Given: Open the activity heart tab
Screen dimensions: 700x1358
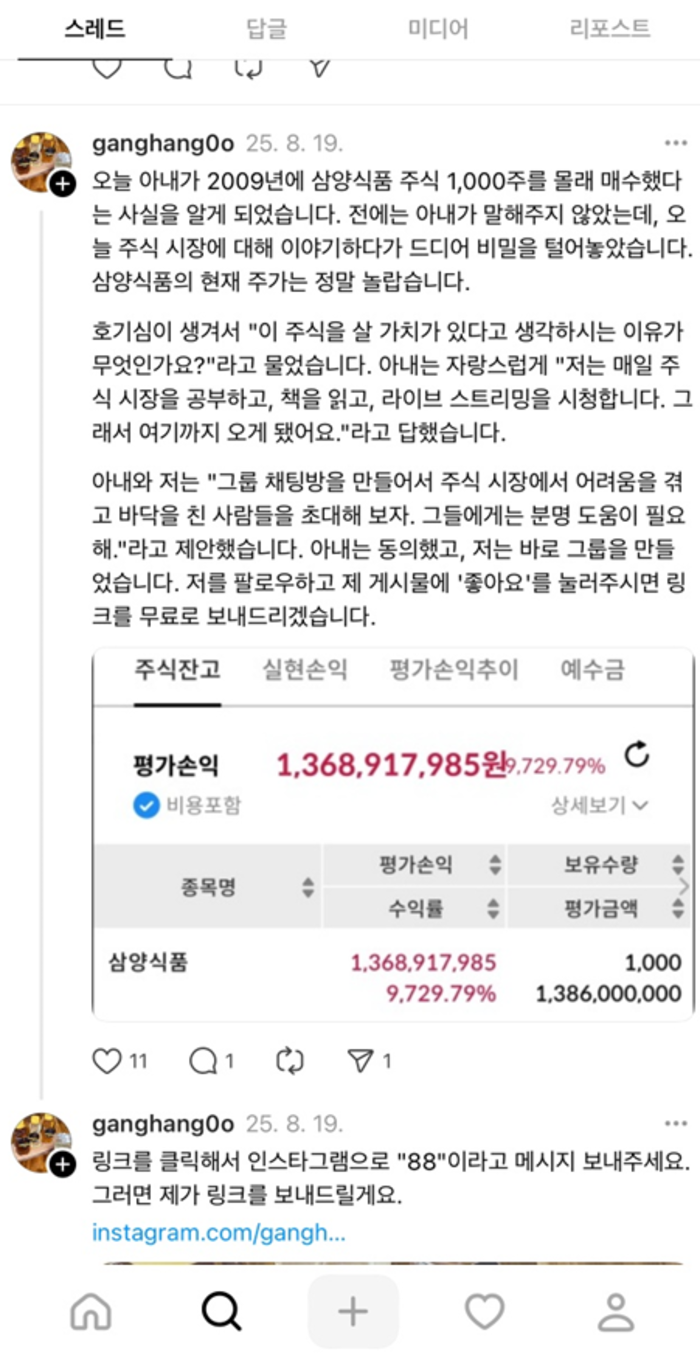Looking at the screenshot, I should click(x=484, y=1311).
